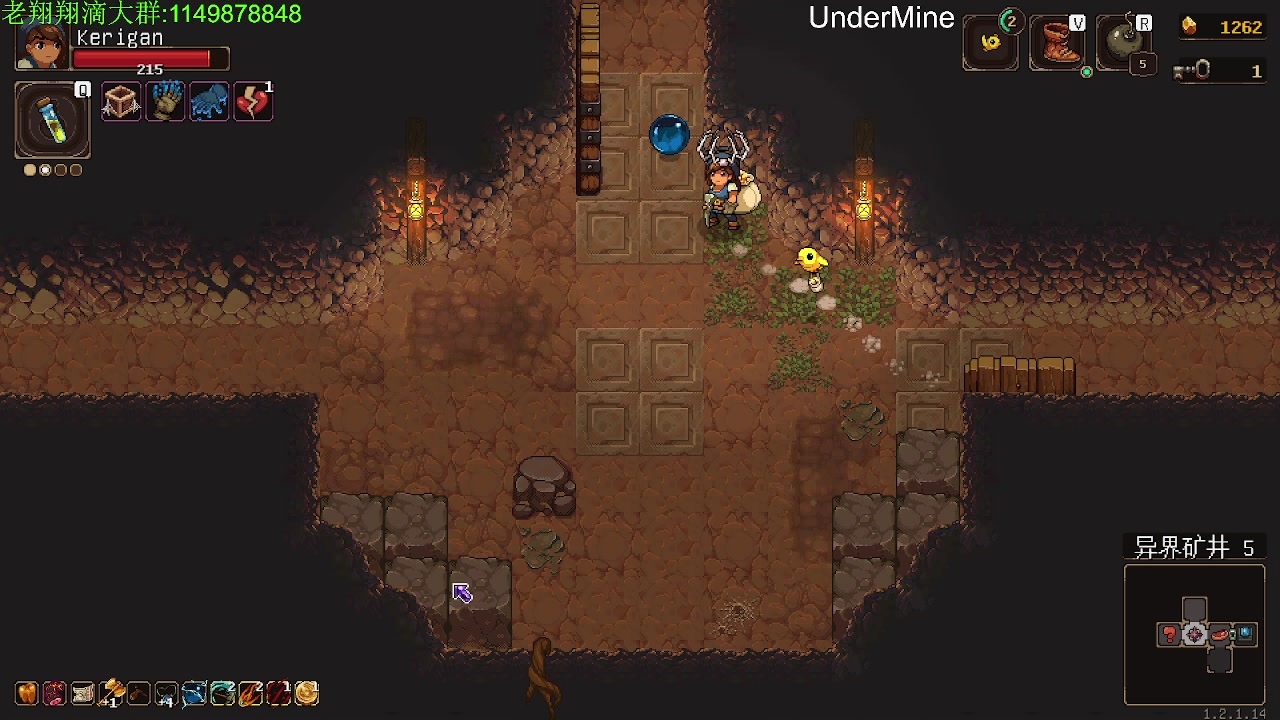
Task: Throw a bomb from the R slot
Action: coord(1126,43)
